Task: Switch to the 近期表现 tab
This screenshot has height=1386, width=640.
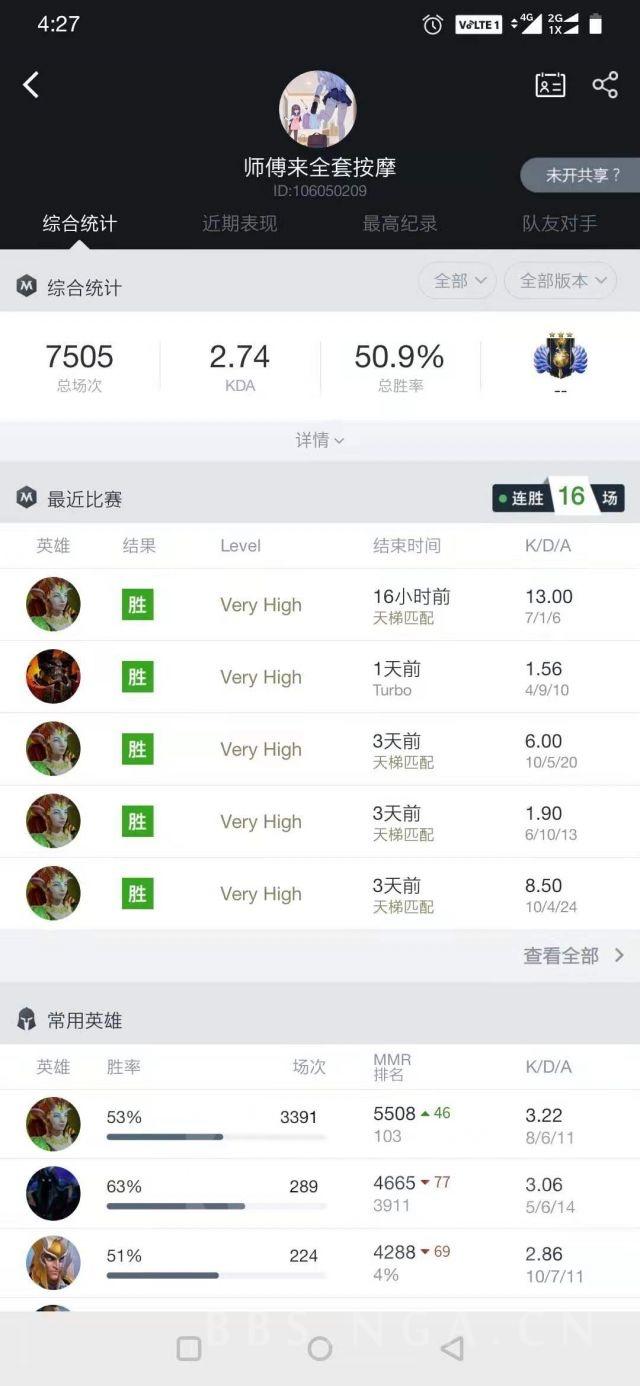Action: [239, 223]
